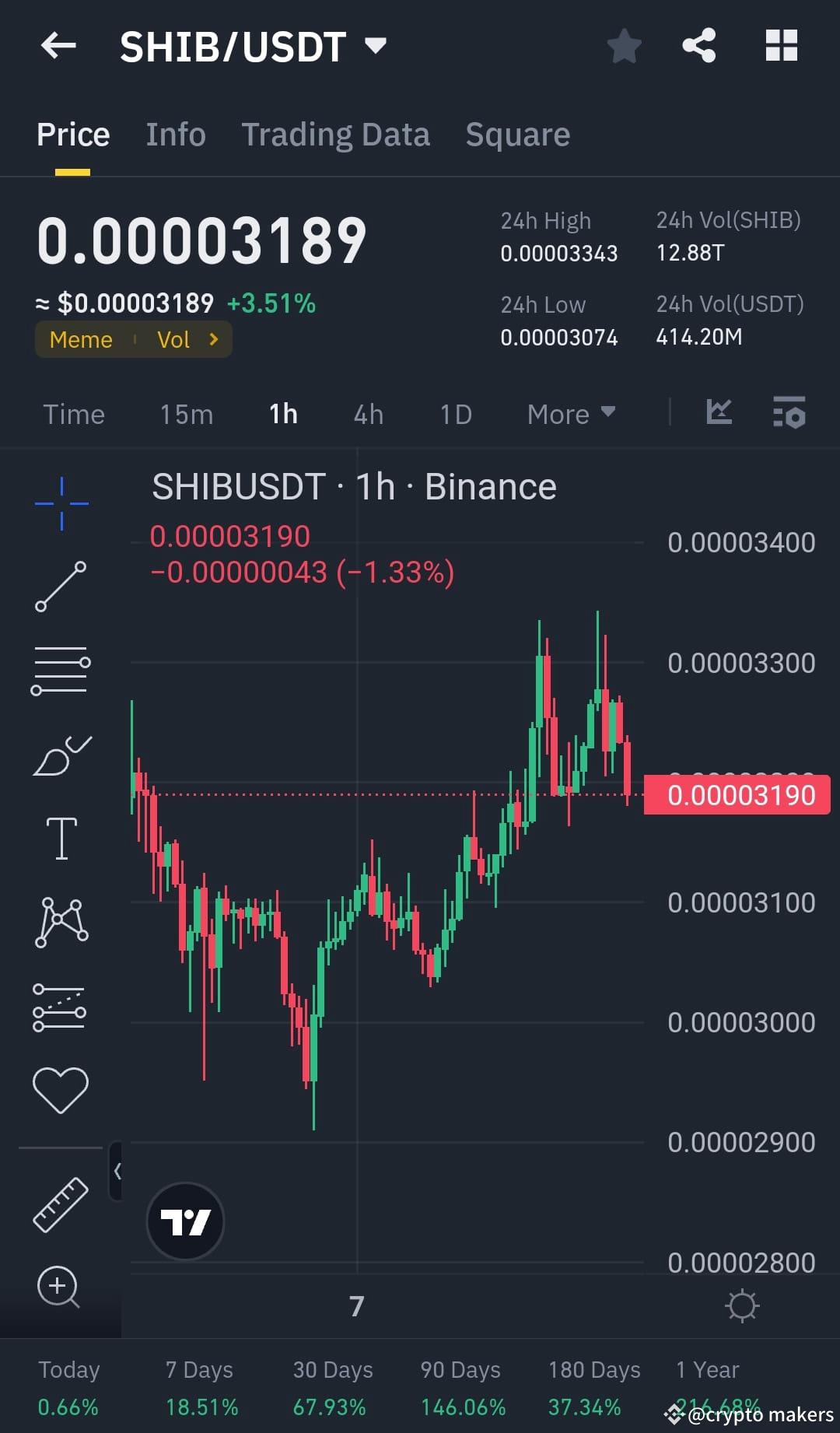Viewport: 840px width, 1433px height.
Task: Toggle chart brightness setting
Action: pos(743,1305)
